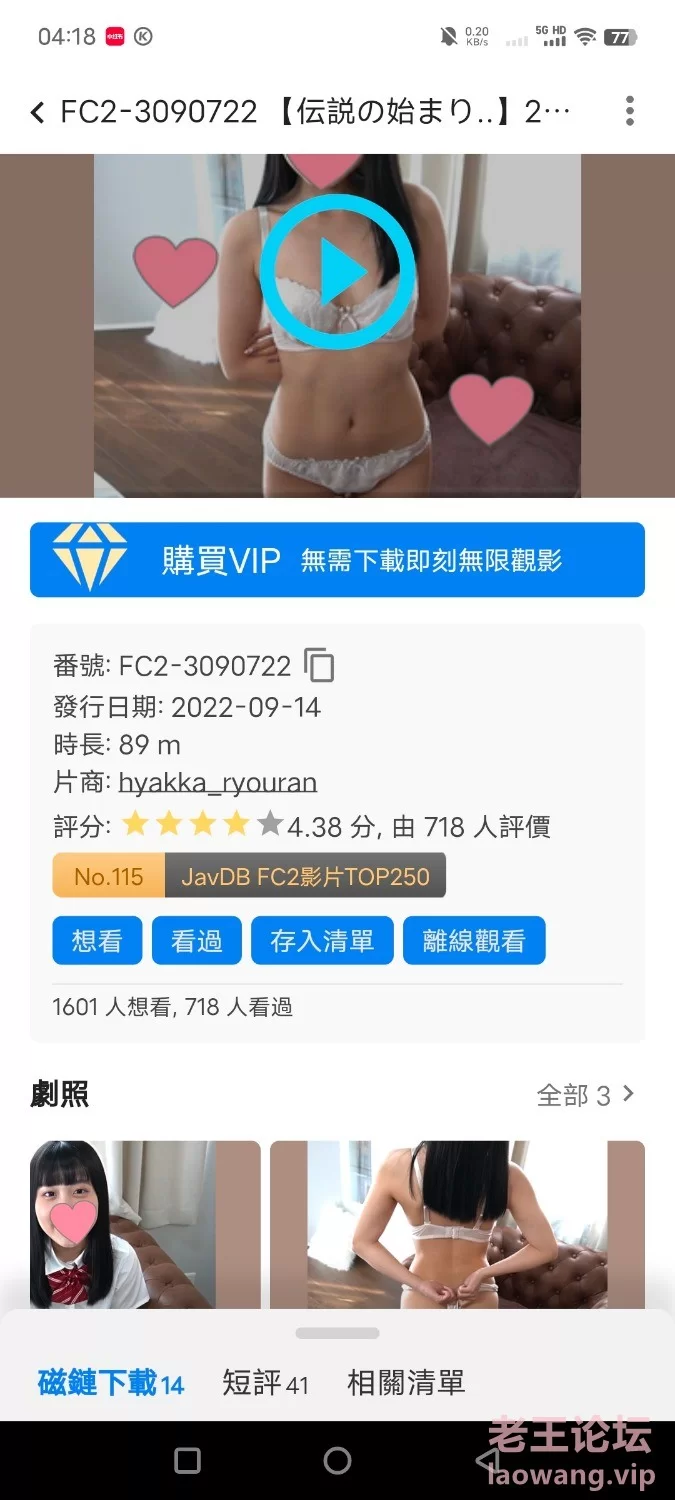Open the second still thumbnail
The image size is (675, 1500).
click(x=457, y=1226)
